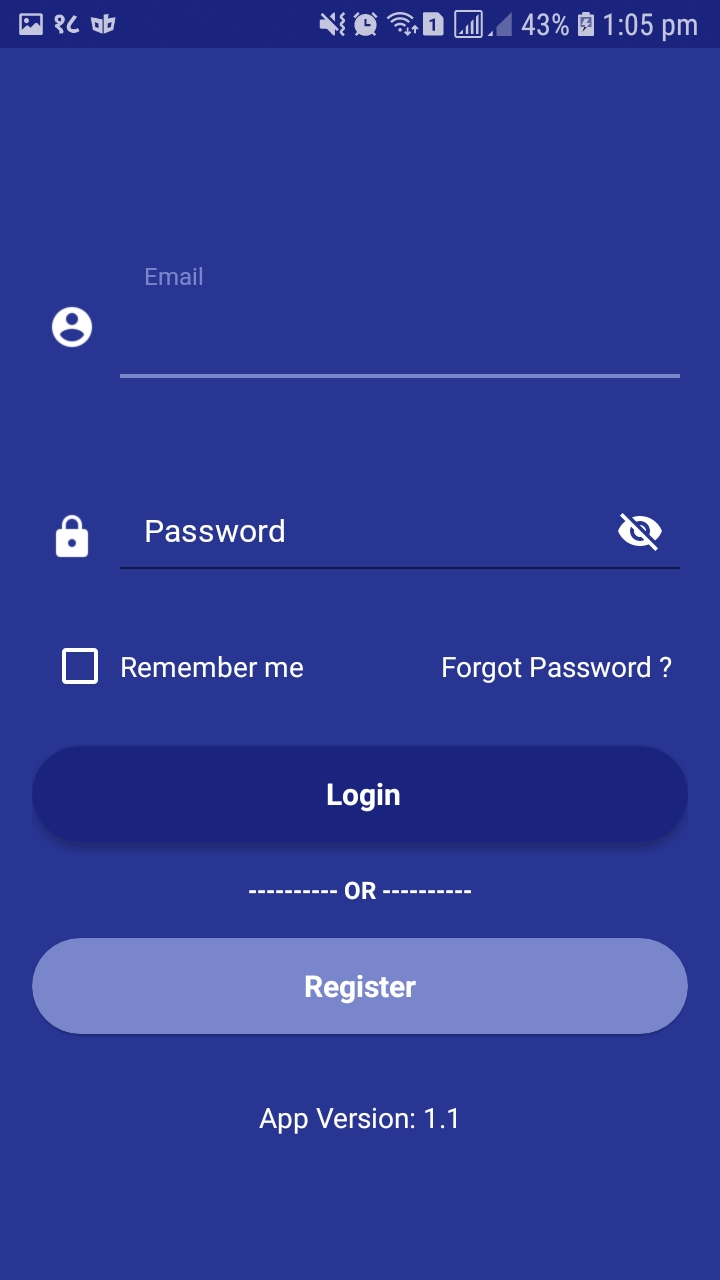This screenshot has height=1280, width=720.
Task: Tap the Login button
Action: [360, 795]
